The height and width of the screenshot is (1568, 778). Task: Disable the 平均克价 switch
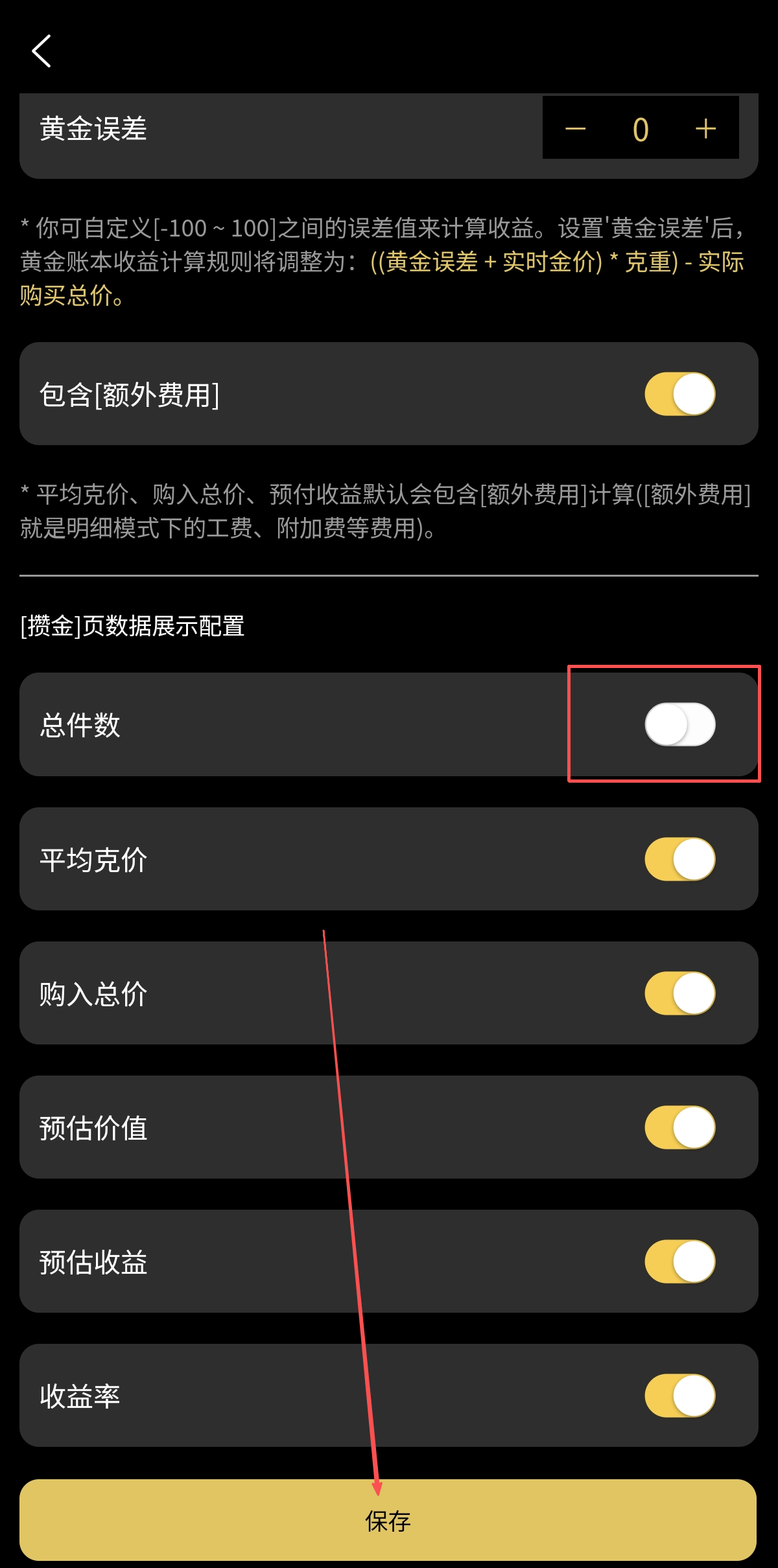click(x=679, y=859)
